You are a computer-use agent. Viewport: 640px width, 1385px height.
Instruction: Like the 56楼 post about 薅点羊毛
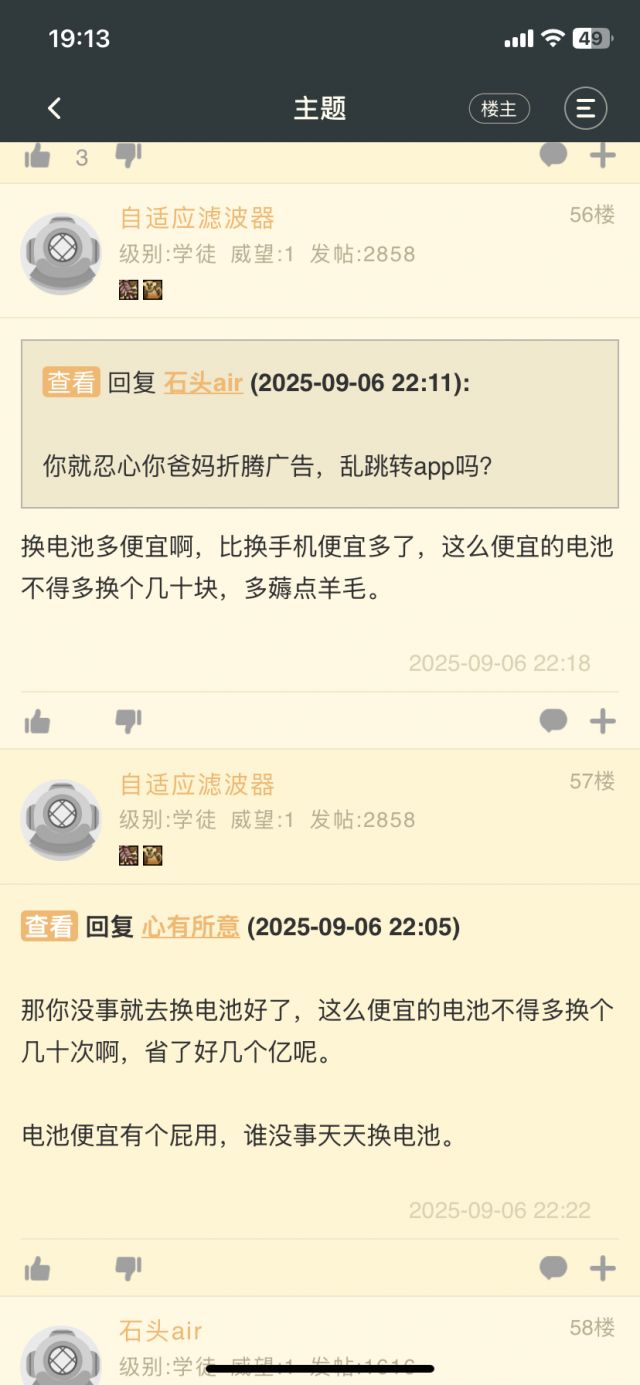37,721
